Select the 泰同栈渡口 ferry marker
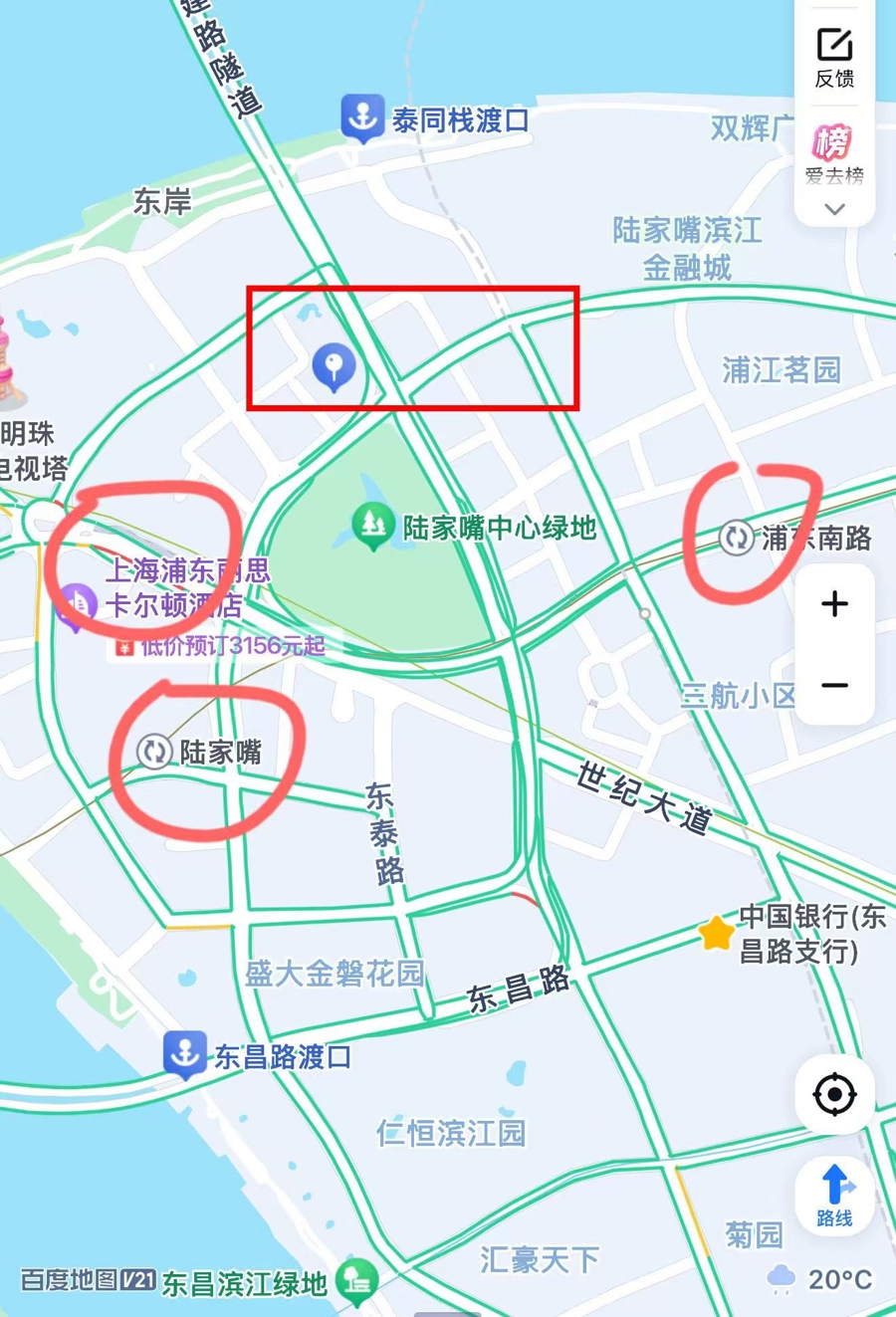896x1317 pixels. 362,118
